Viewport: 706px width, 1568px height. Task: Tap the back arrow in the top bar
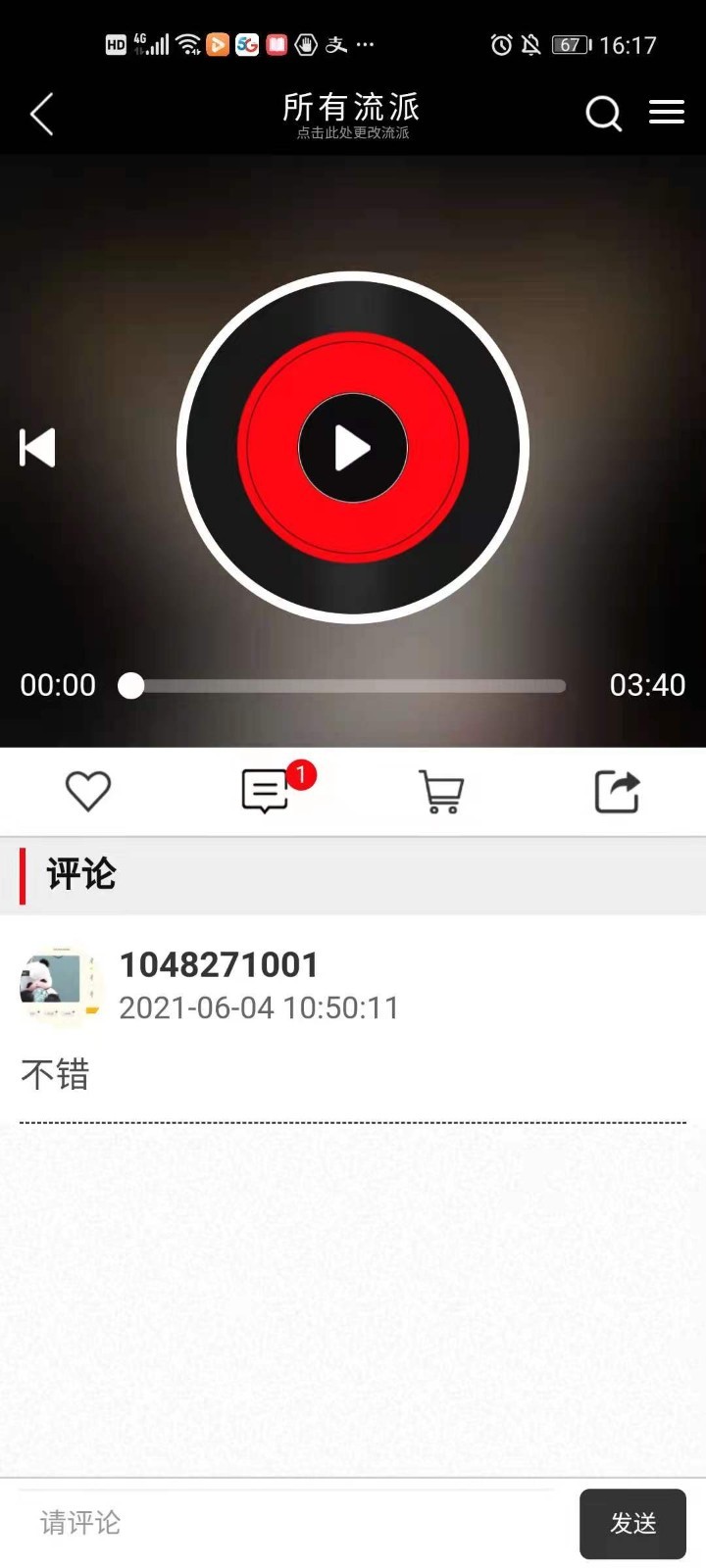pos(41,113)
